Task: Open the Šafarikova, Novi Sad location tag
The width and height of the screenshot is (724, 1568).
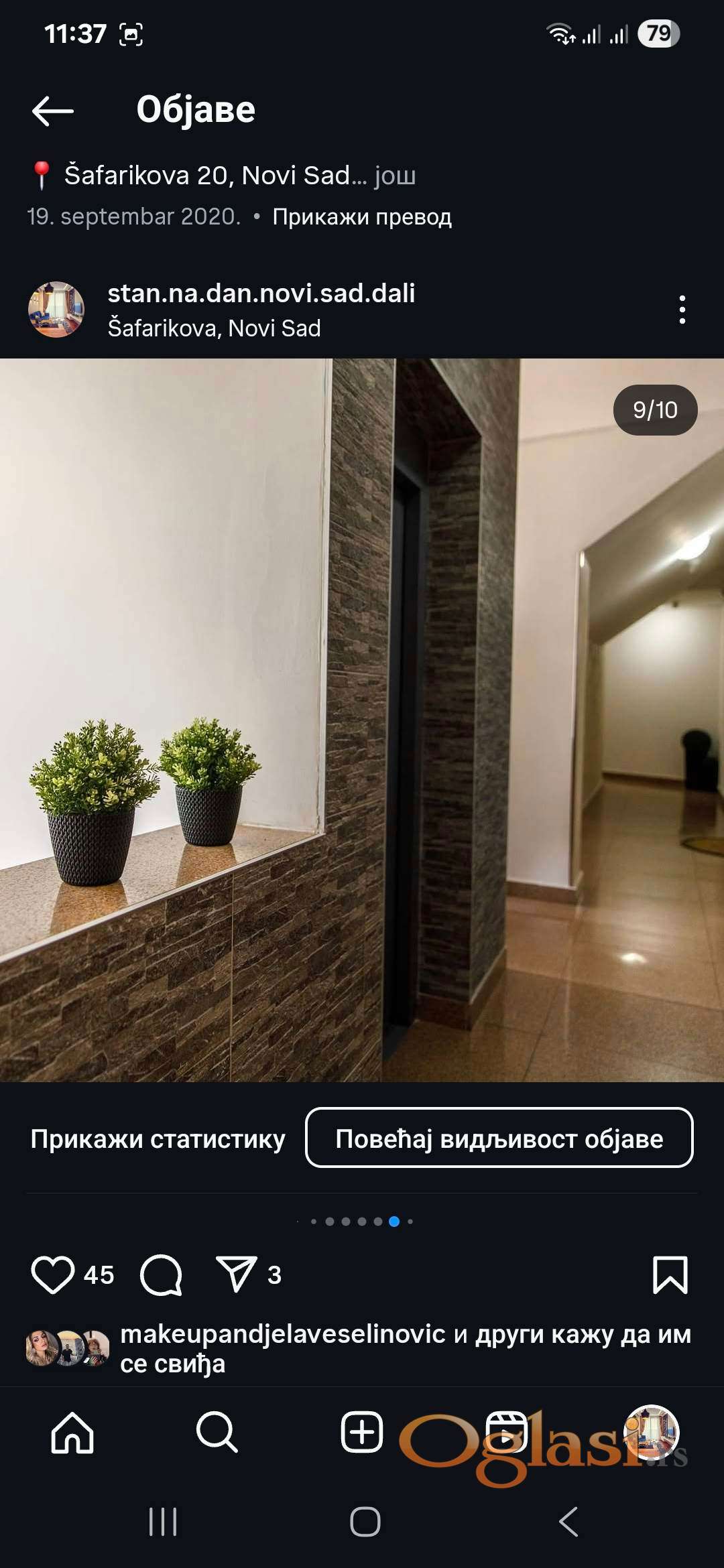Action: tap(214, 328)
